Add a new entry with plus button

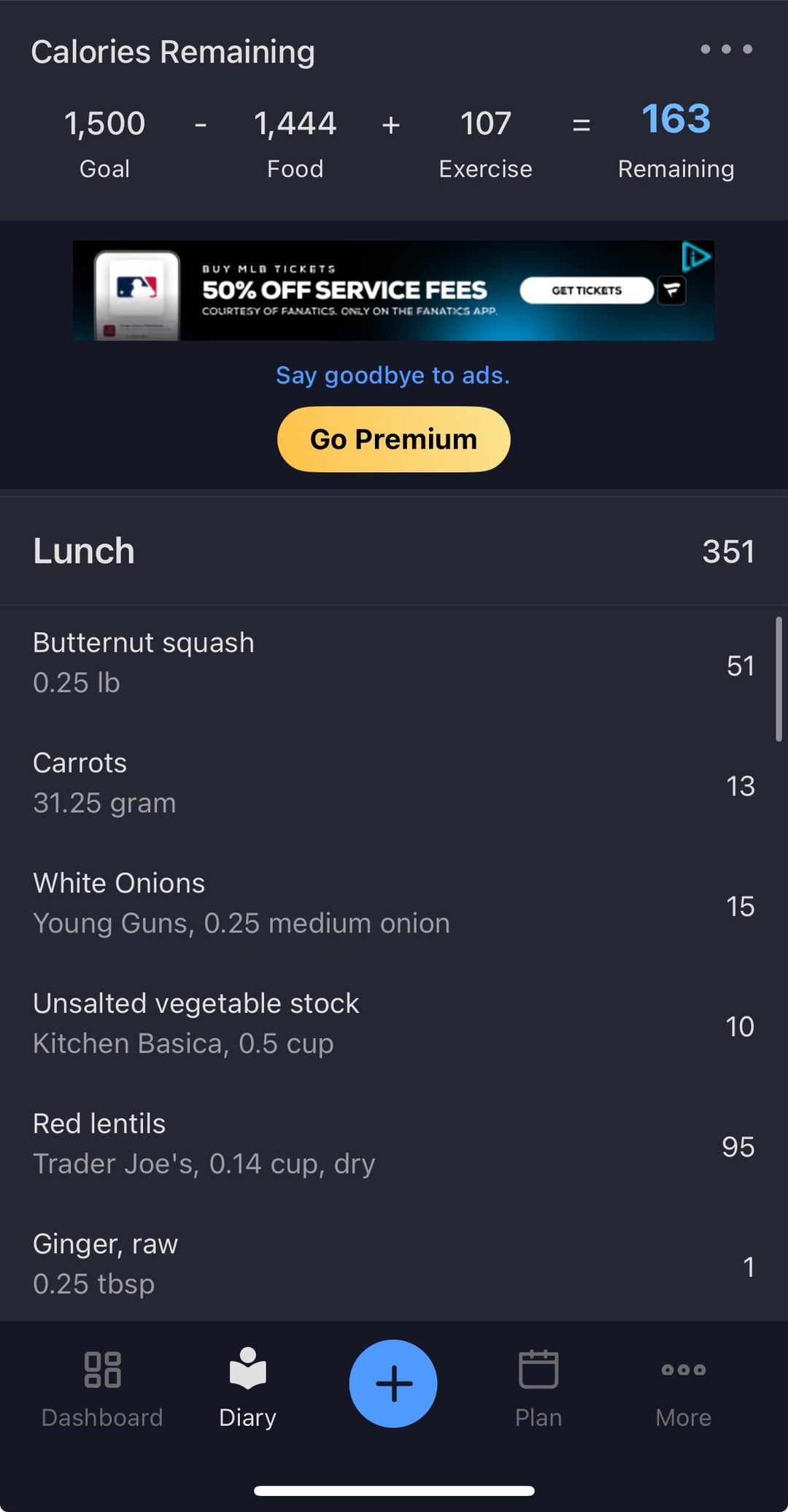pyautogui.click(x=393, y=1384)
